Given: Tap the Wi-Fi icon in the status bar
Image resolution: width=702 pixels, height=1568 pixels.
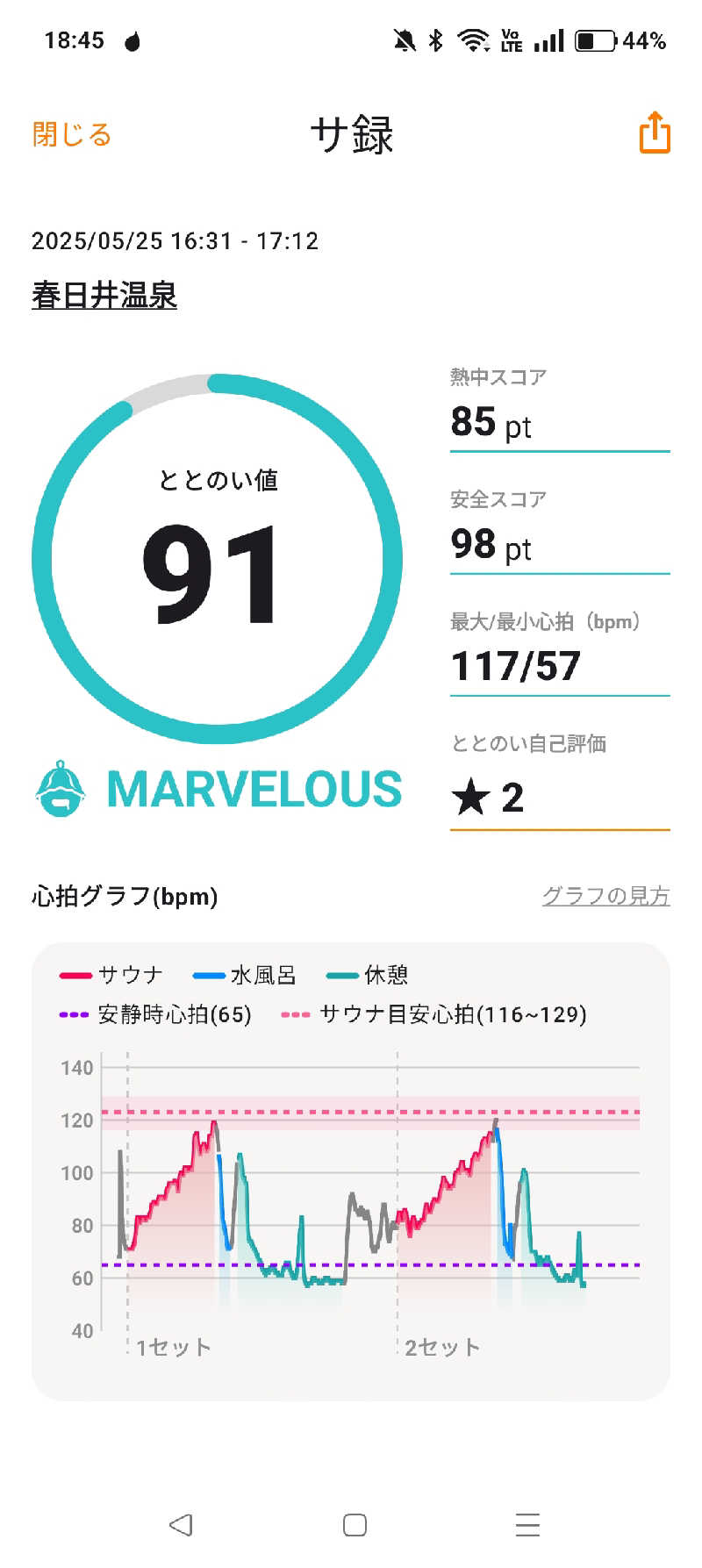Looking at the screenshot, I should [x=470, y=39].
